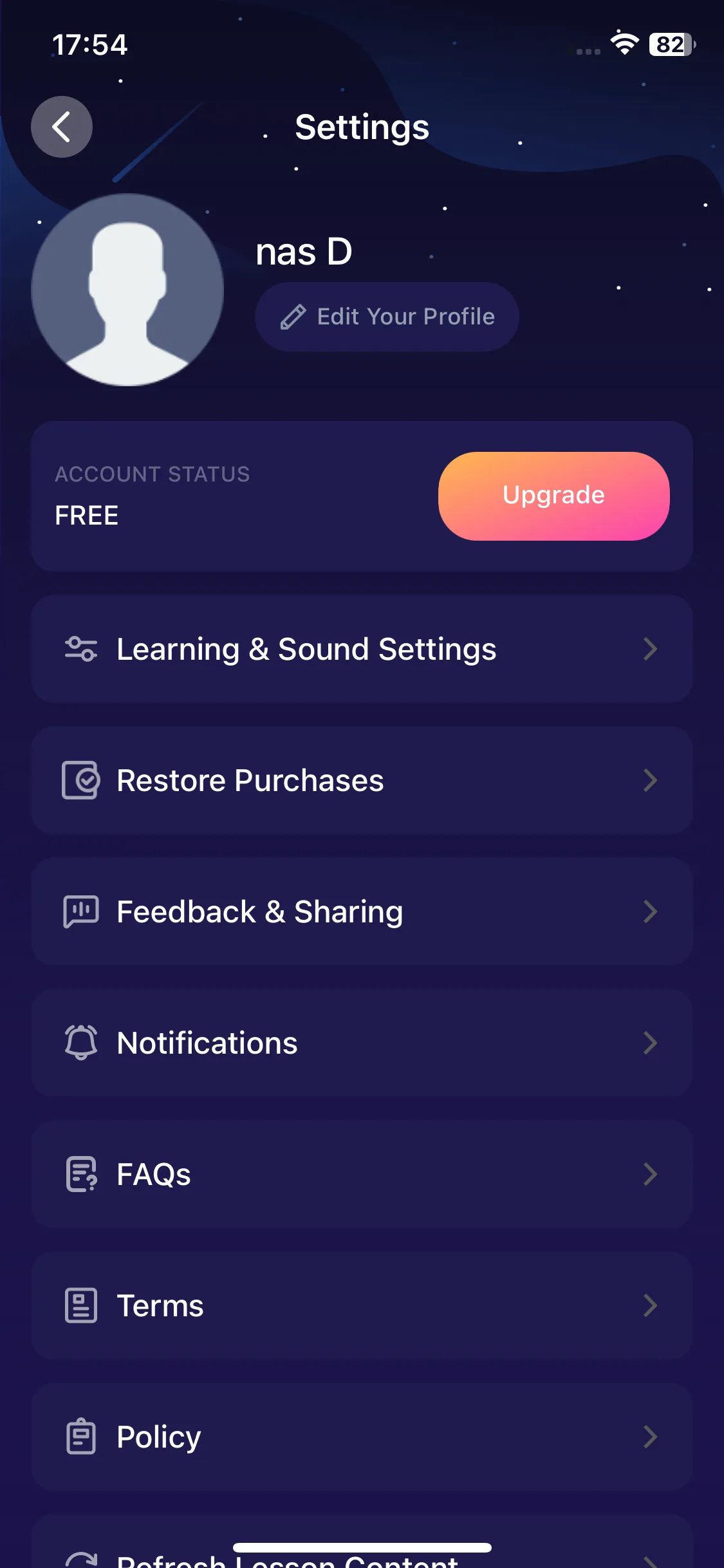Tap Edit Your Profile button
724x1568 pixels.
387,317
